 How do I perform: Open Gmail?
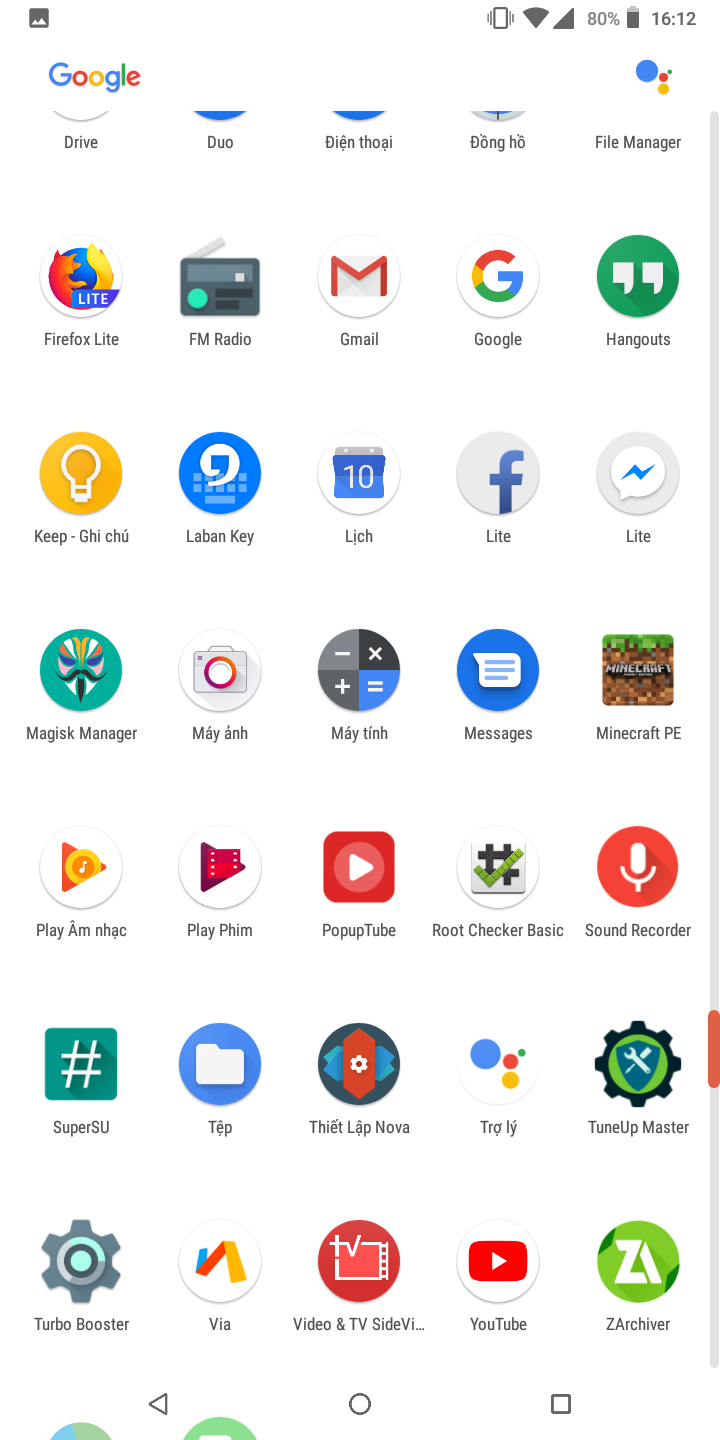(x=359, y=277)
